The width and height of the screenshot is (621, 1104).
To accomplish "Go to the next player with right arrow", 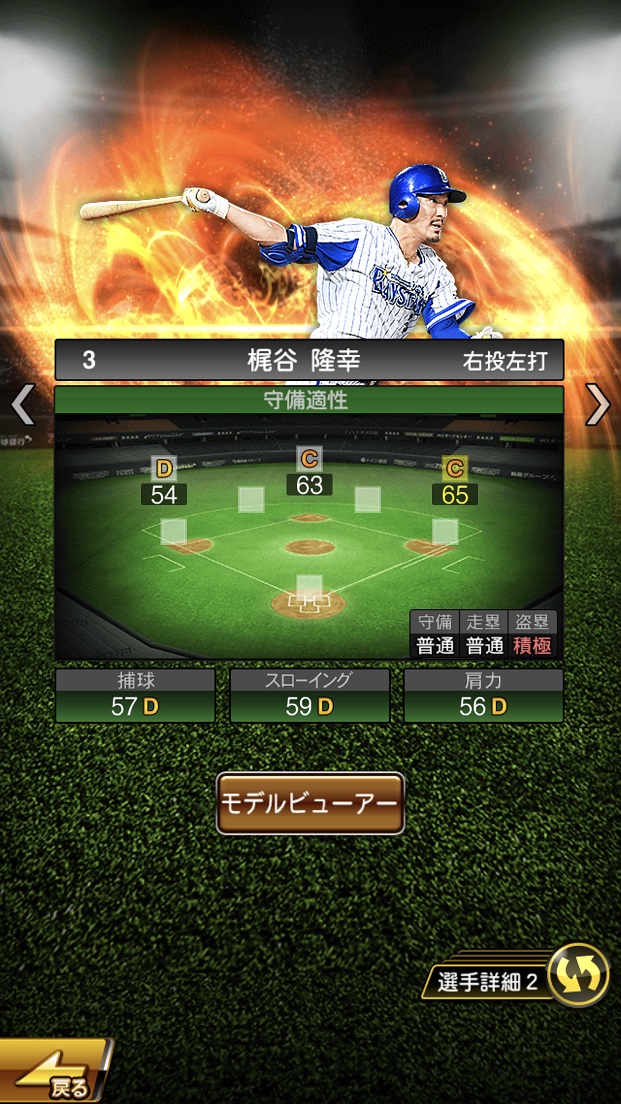I will pos(597,405).
